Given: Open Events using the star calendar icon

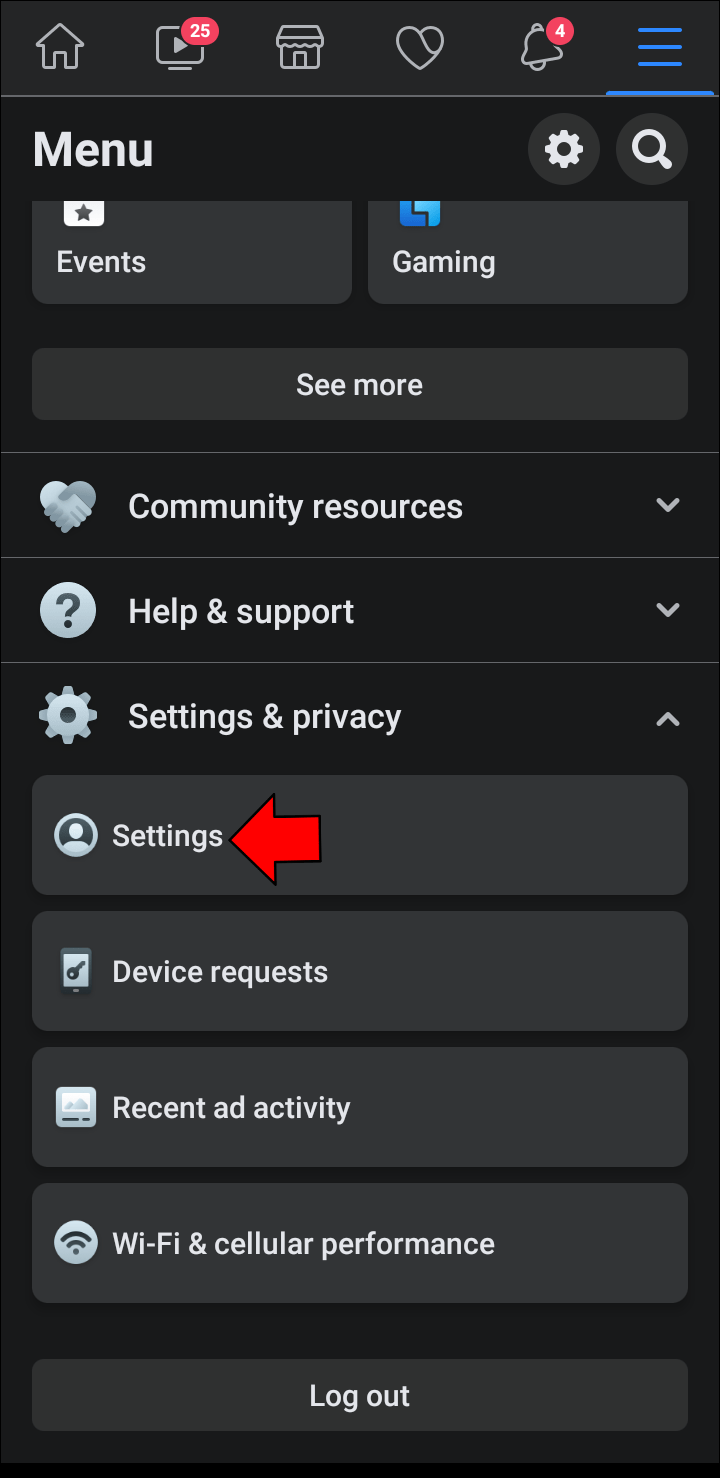Looking at the screenshot, I should [84, 212].
